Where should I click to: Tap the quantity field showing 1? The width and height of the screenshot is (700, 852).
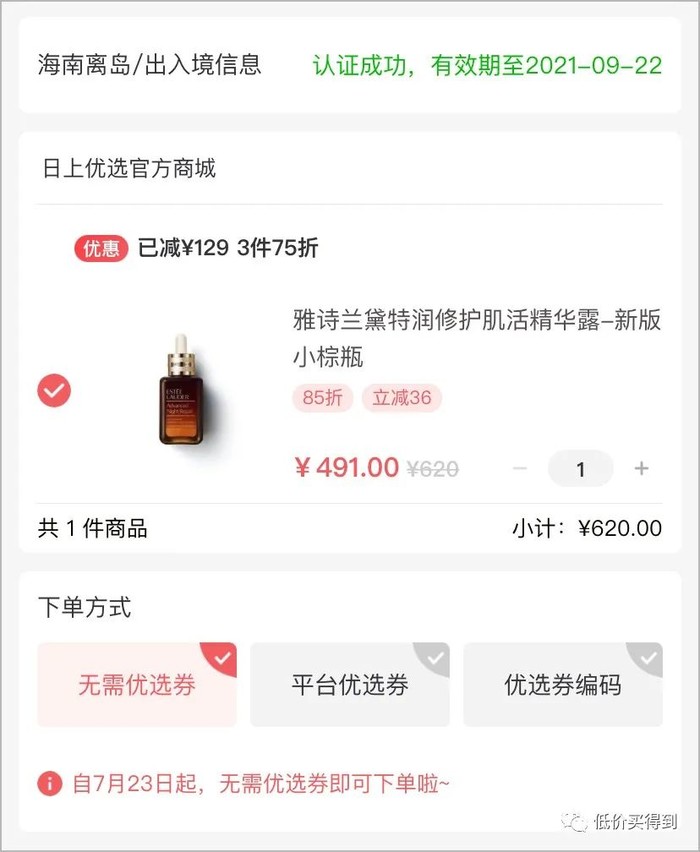[580, 468]
